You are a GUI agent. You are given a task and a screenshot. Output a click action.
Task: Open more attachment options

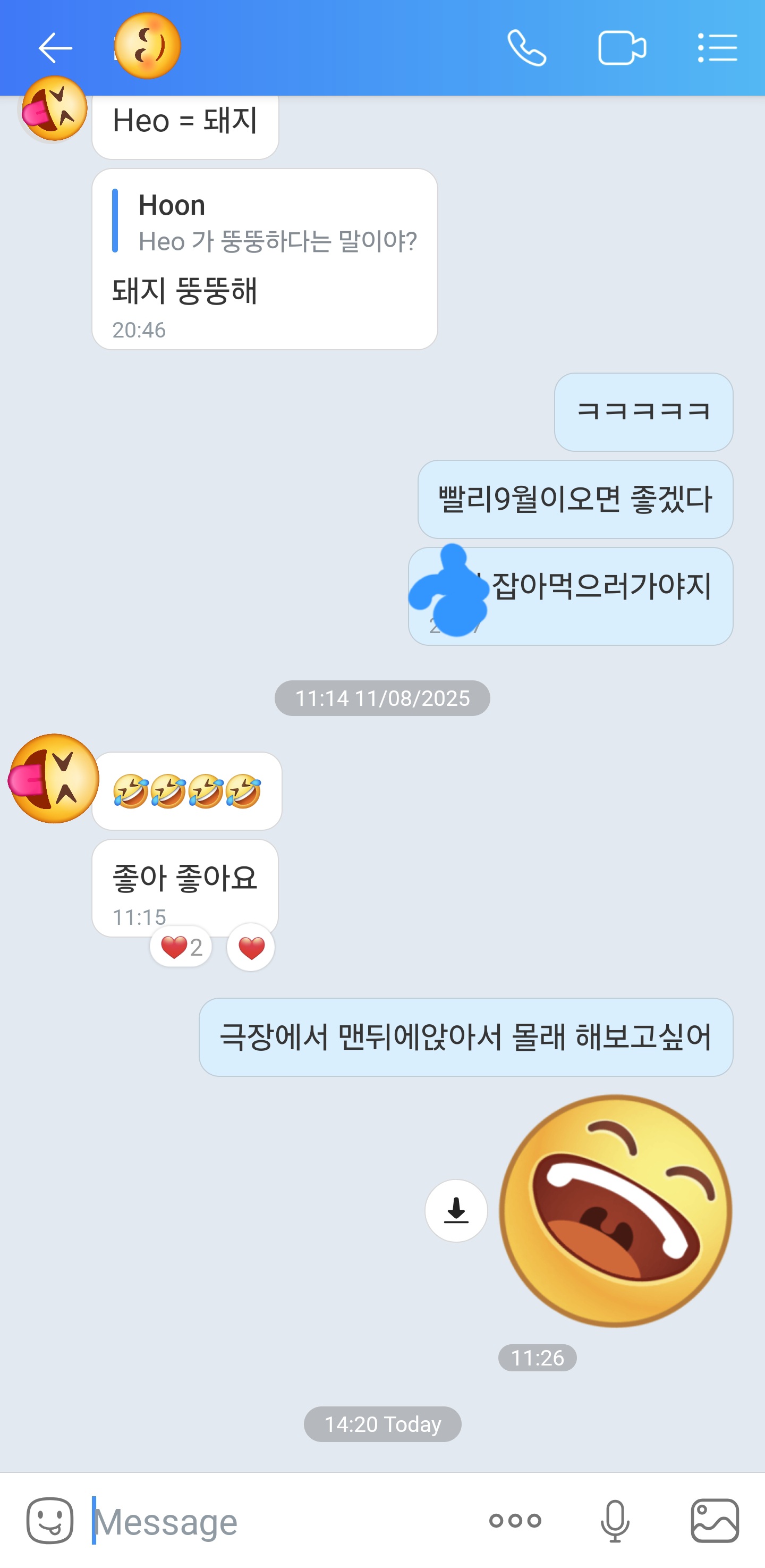515,1521
